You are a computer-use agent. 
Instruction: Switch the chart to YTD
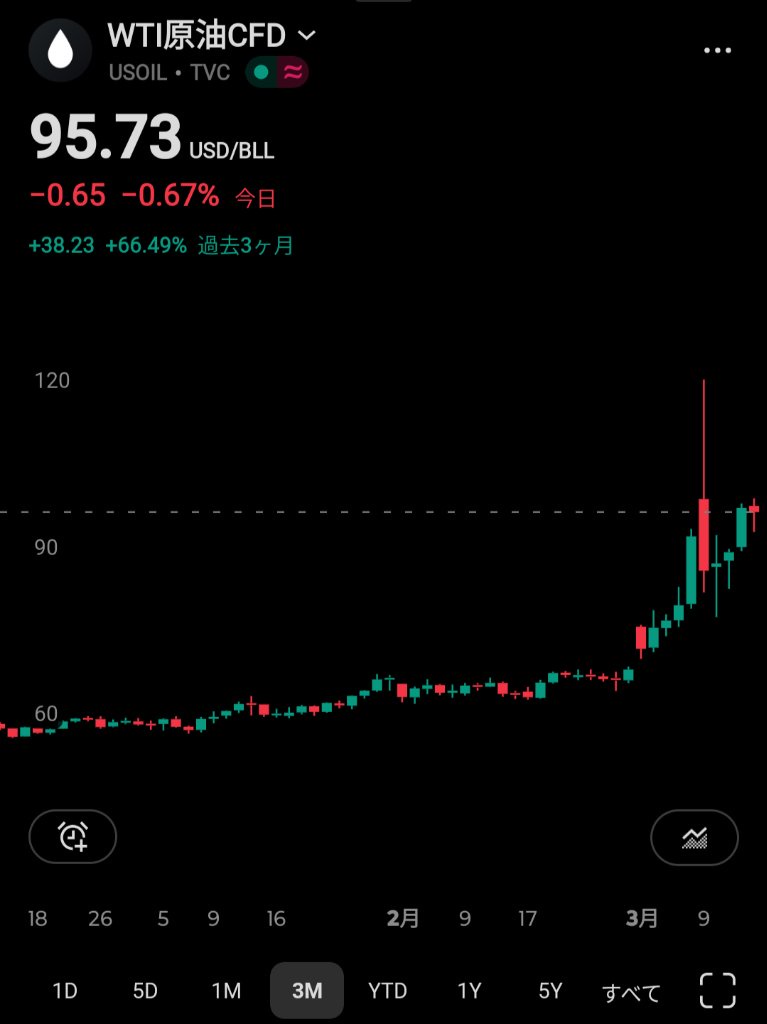tap(387, 991)
